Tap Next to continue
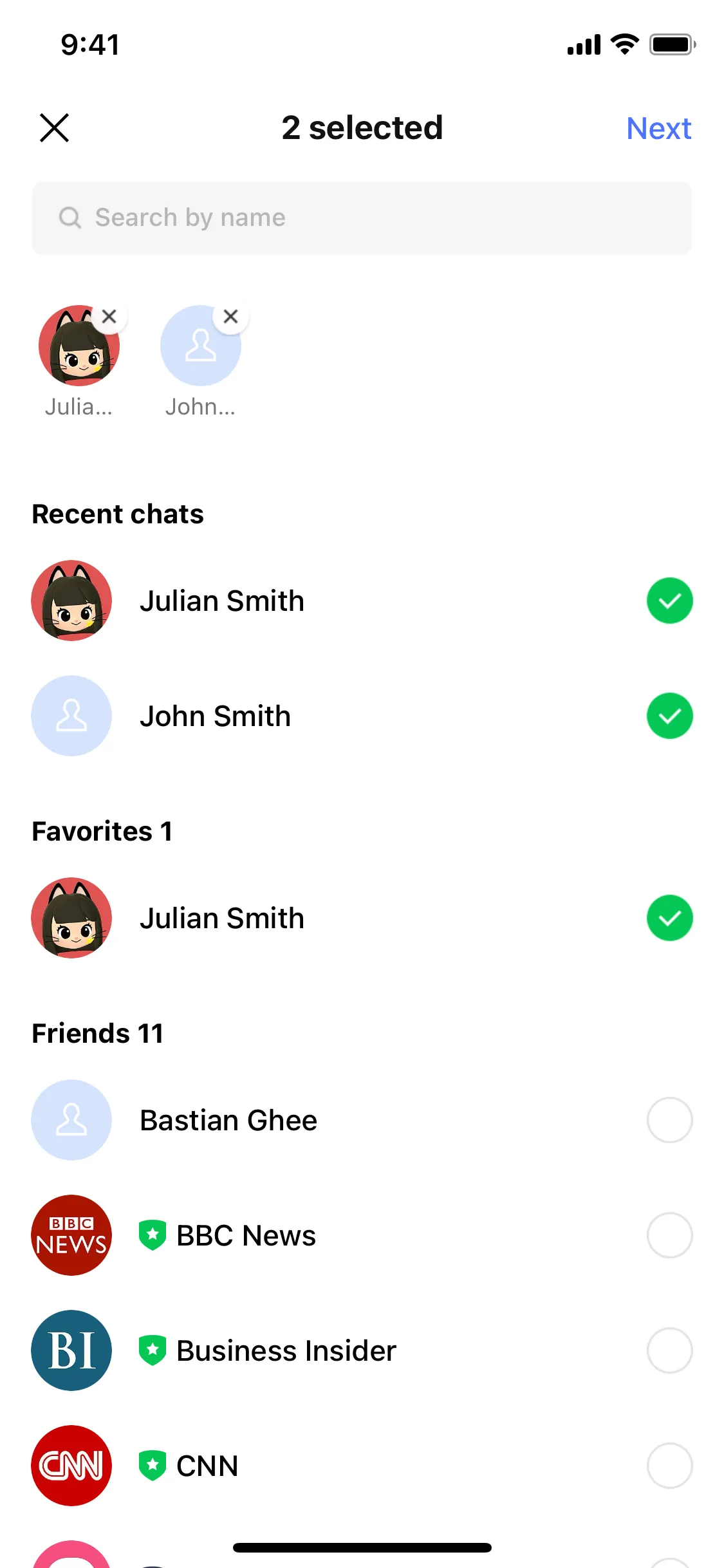724x1568 pixels. [658, 128]
